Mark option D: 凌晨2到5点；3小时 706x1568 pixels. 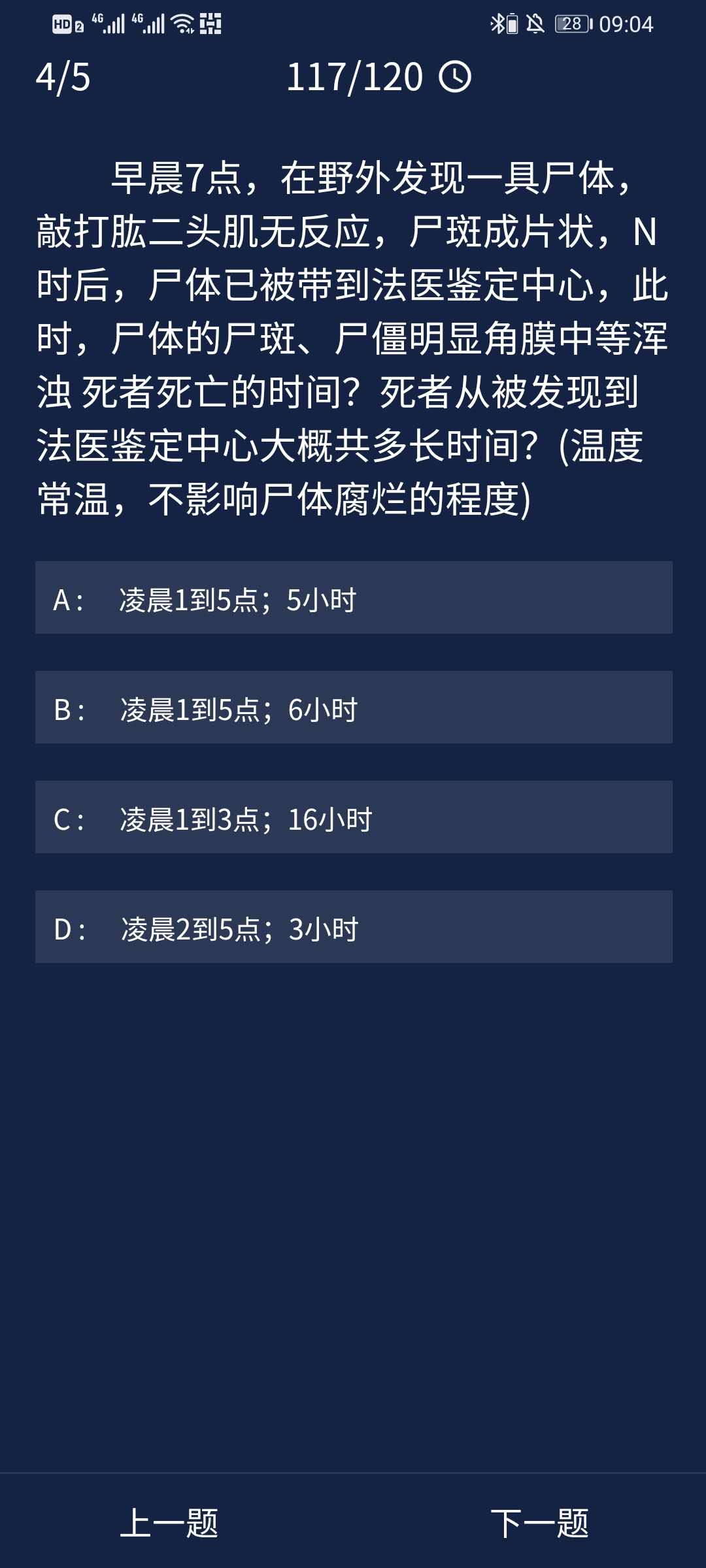(x=353, y=927)
